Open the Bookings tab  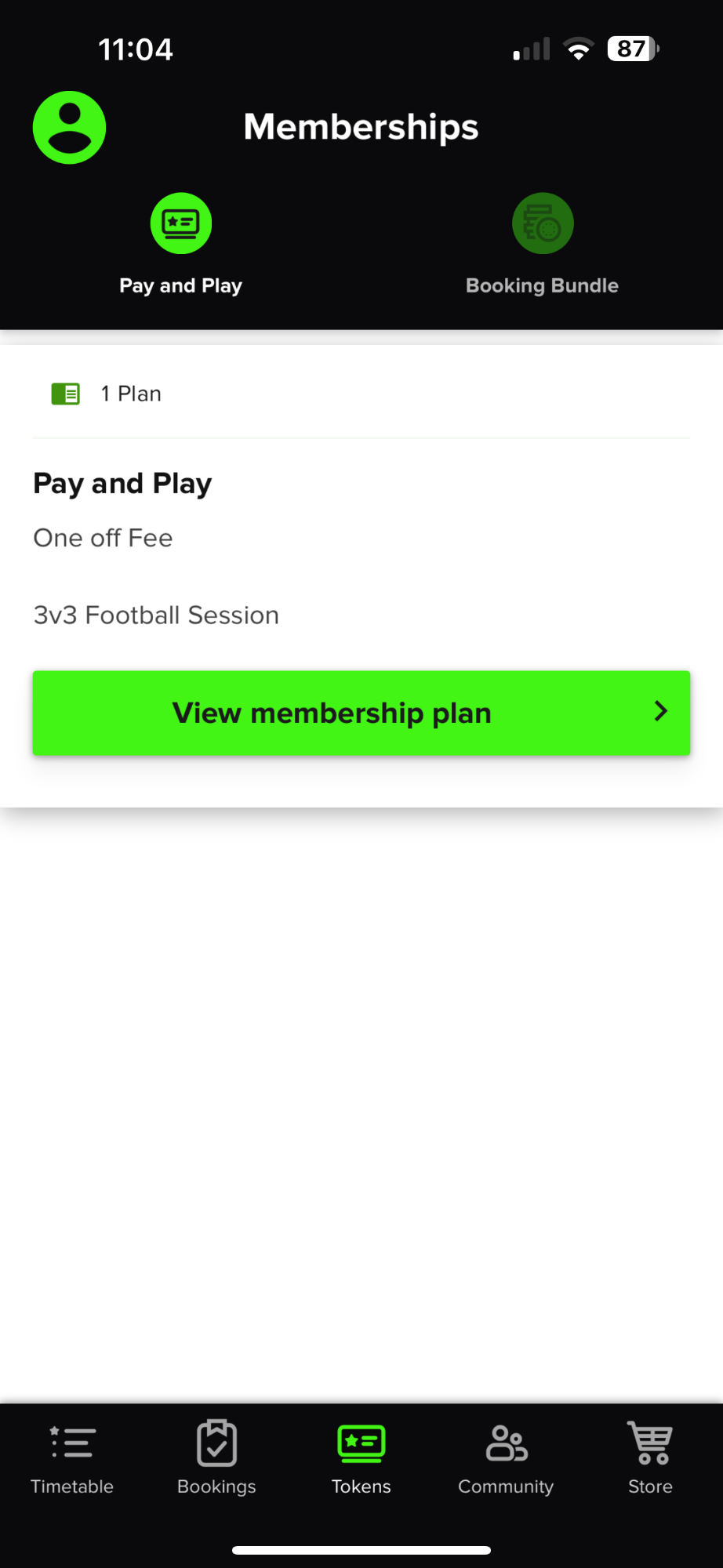216,1458
